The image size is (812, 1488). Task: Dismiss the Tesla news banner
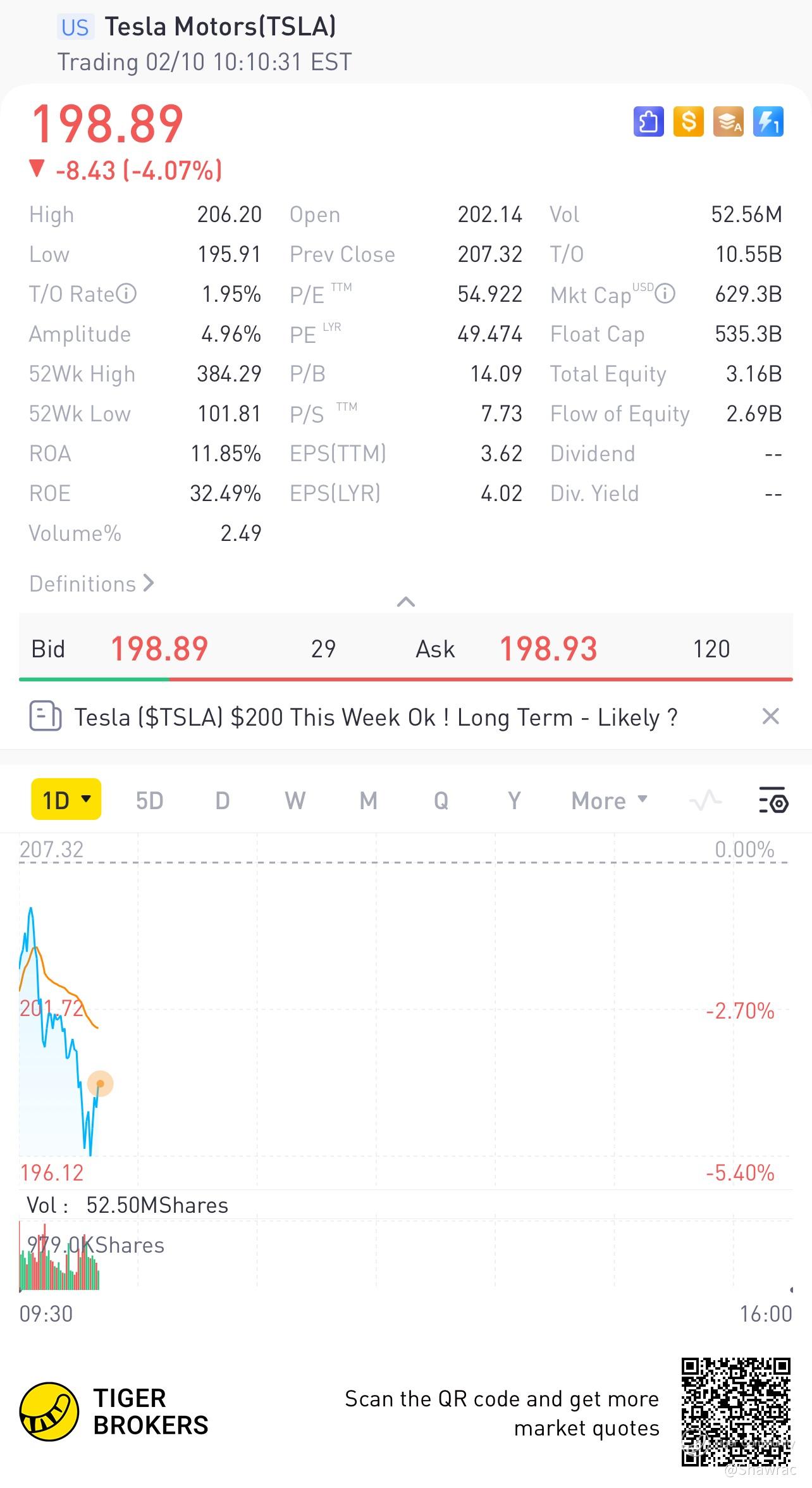pyautogui.click(x=770, y=717)
